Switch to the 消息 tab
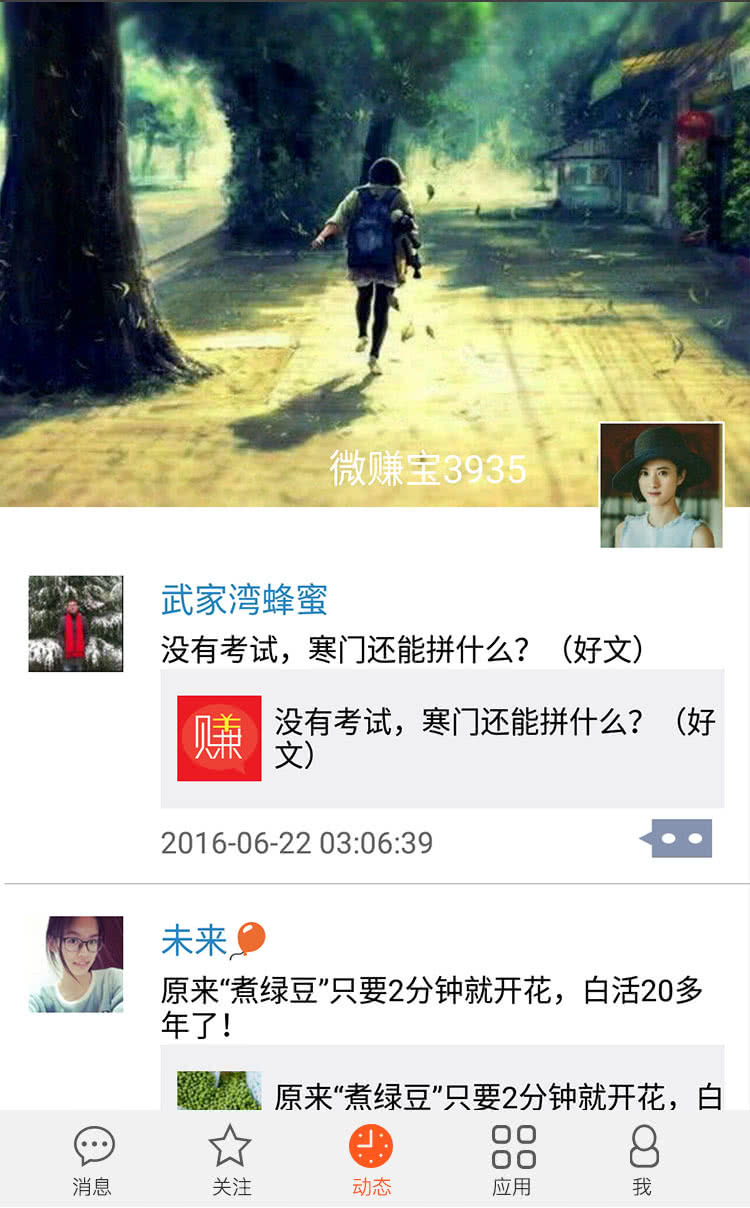The width and height of the screenshot is (750, 1208). pyautogui.click(x=93, y=1160)
